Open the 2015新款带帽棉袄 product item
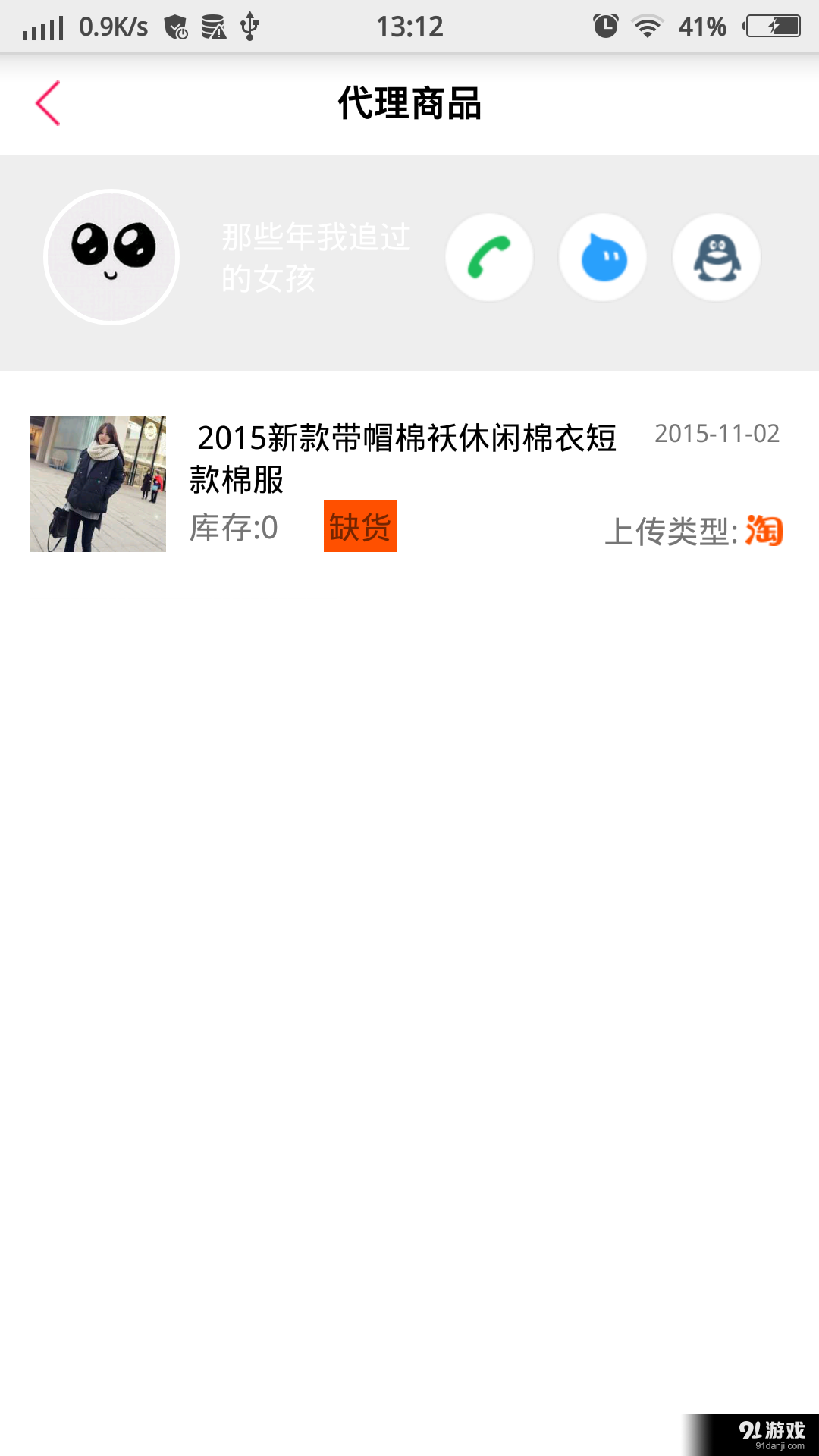Viewport: 819px width, 1456px height. pos(406,458)
